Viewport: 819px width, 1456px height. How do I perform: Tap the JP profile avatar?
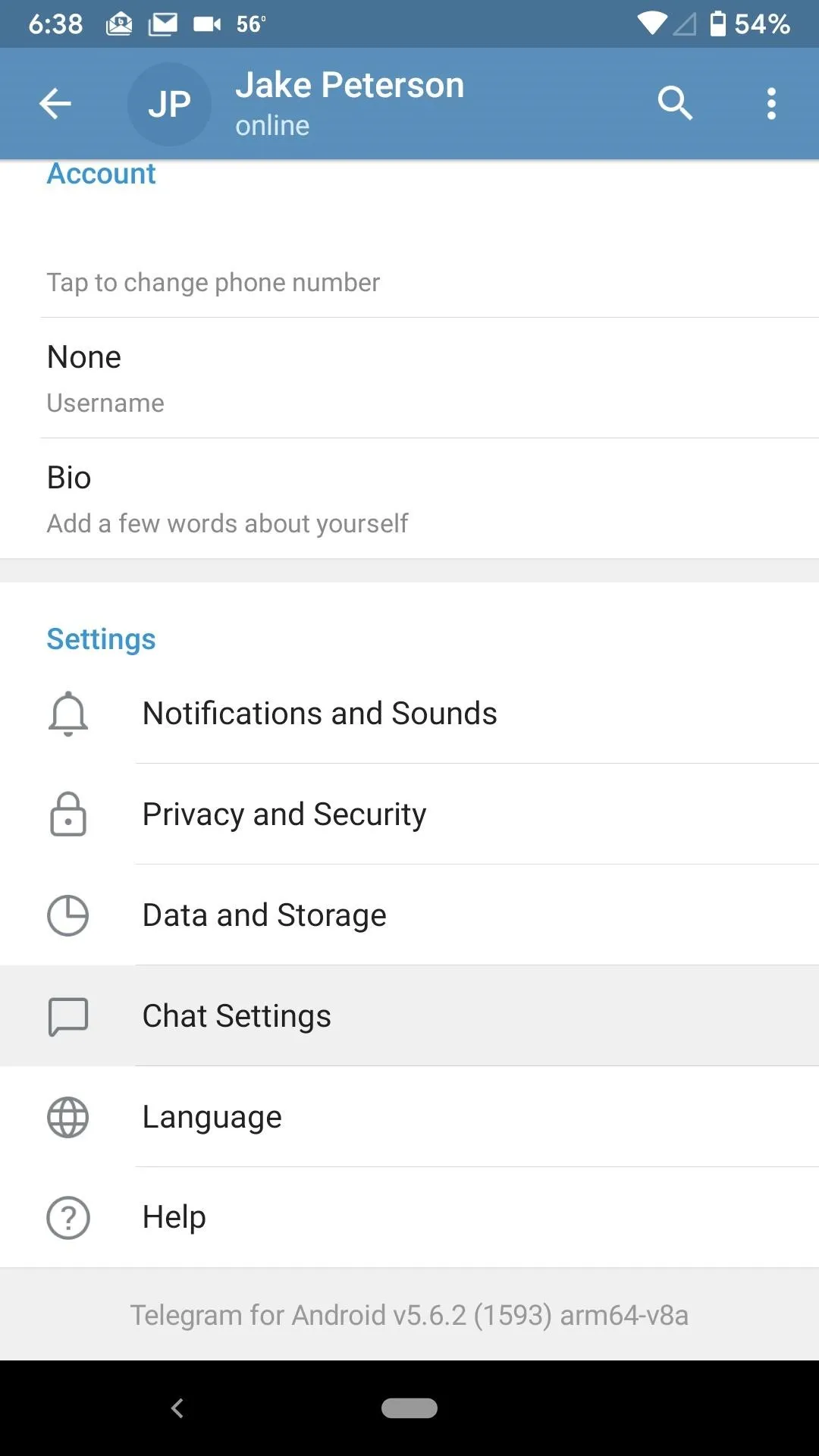tap(169, 104)
